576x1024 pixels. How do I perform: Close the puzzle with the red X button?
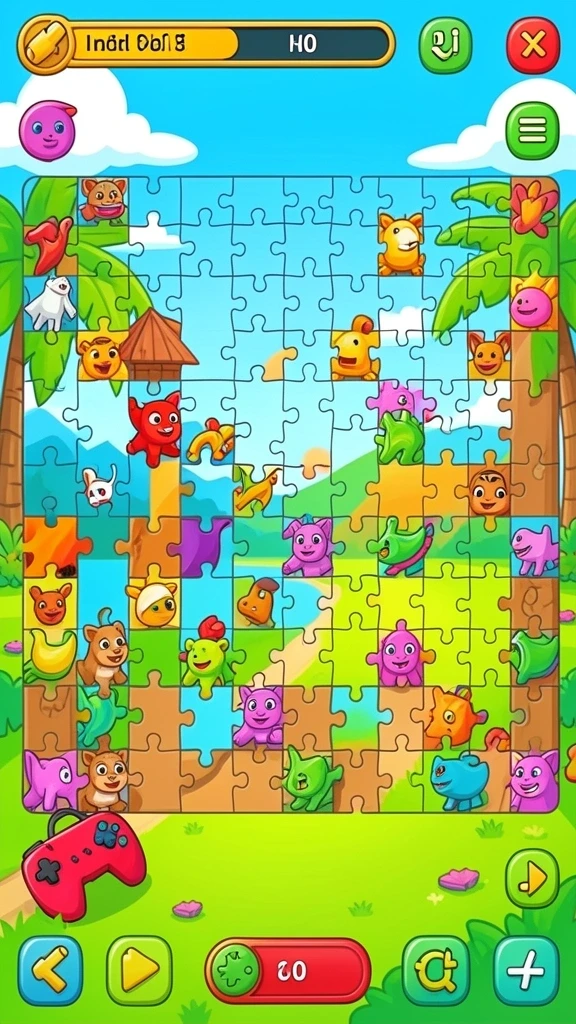[533, 44]
